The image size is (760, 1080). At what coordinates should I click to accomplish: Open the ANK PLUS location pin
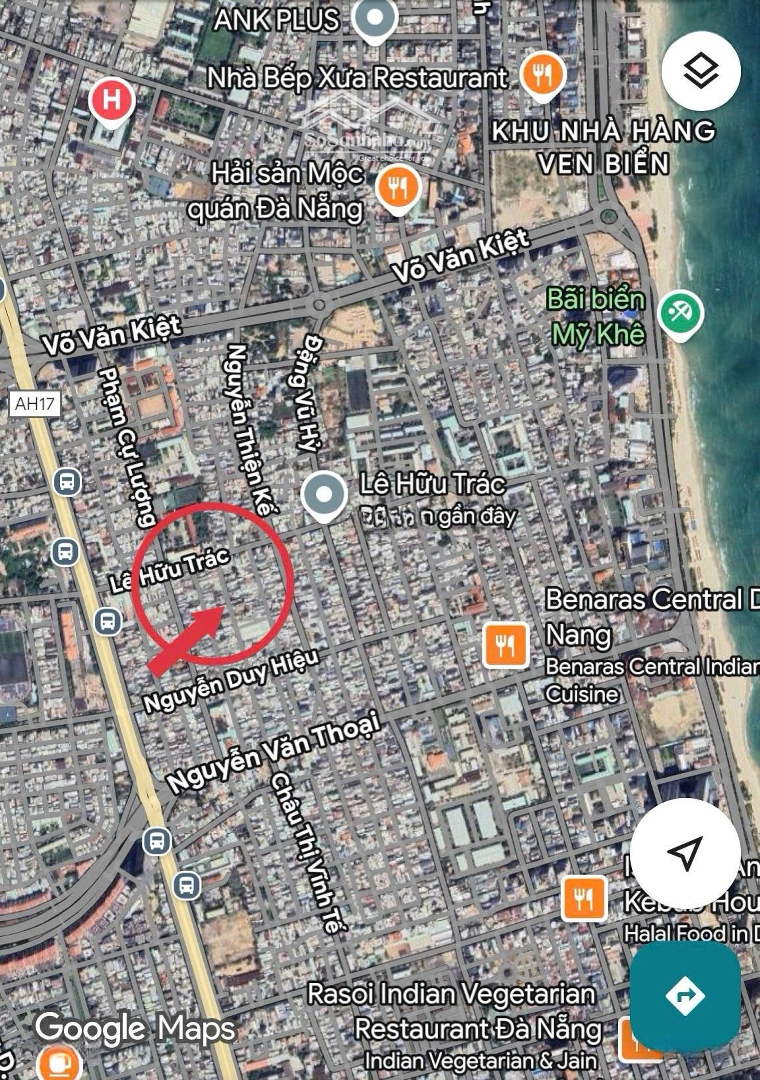tap(376, 18)
